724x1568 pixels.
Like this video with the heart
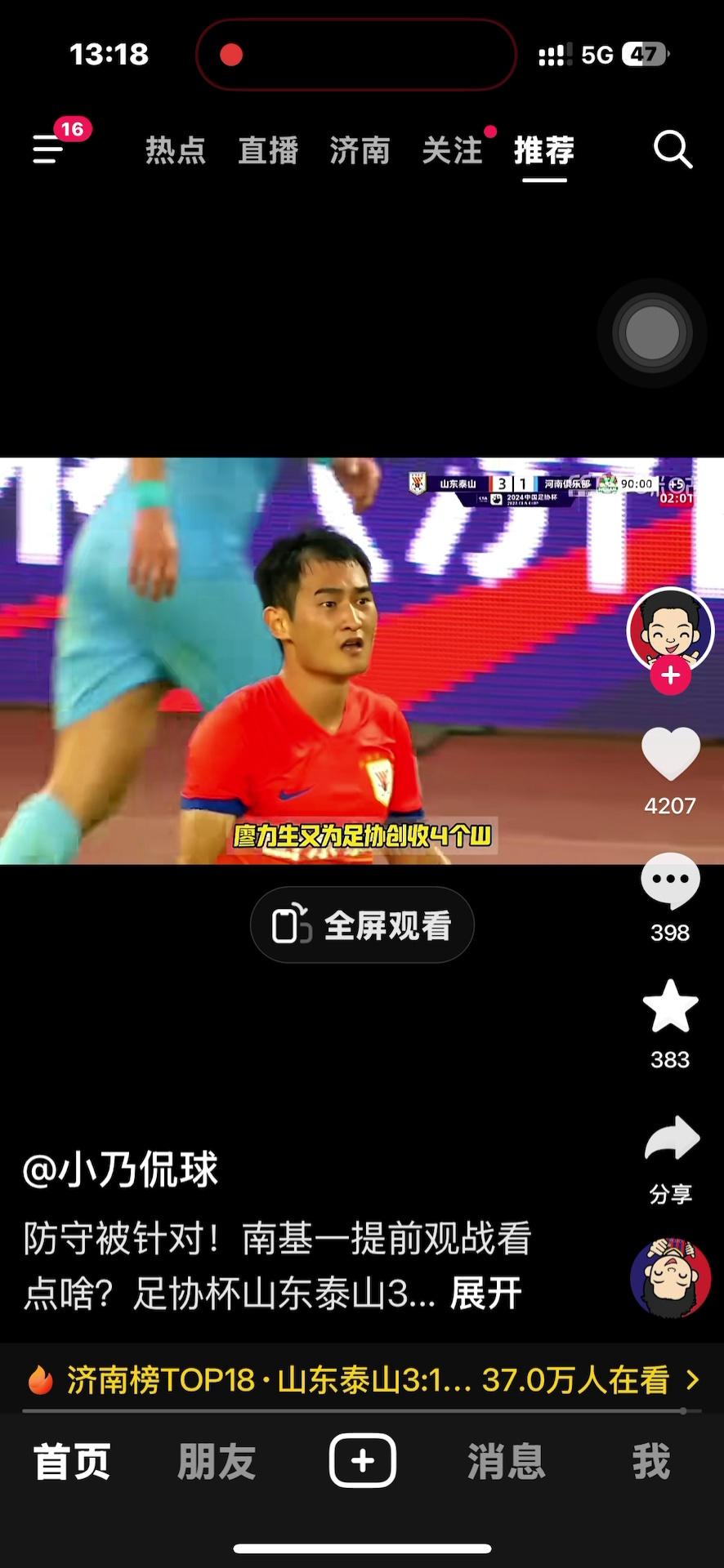click(670, 754)
